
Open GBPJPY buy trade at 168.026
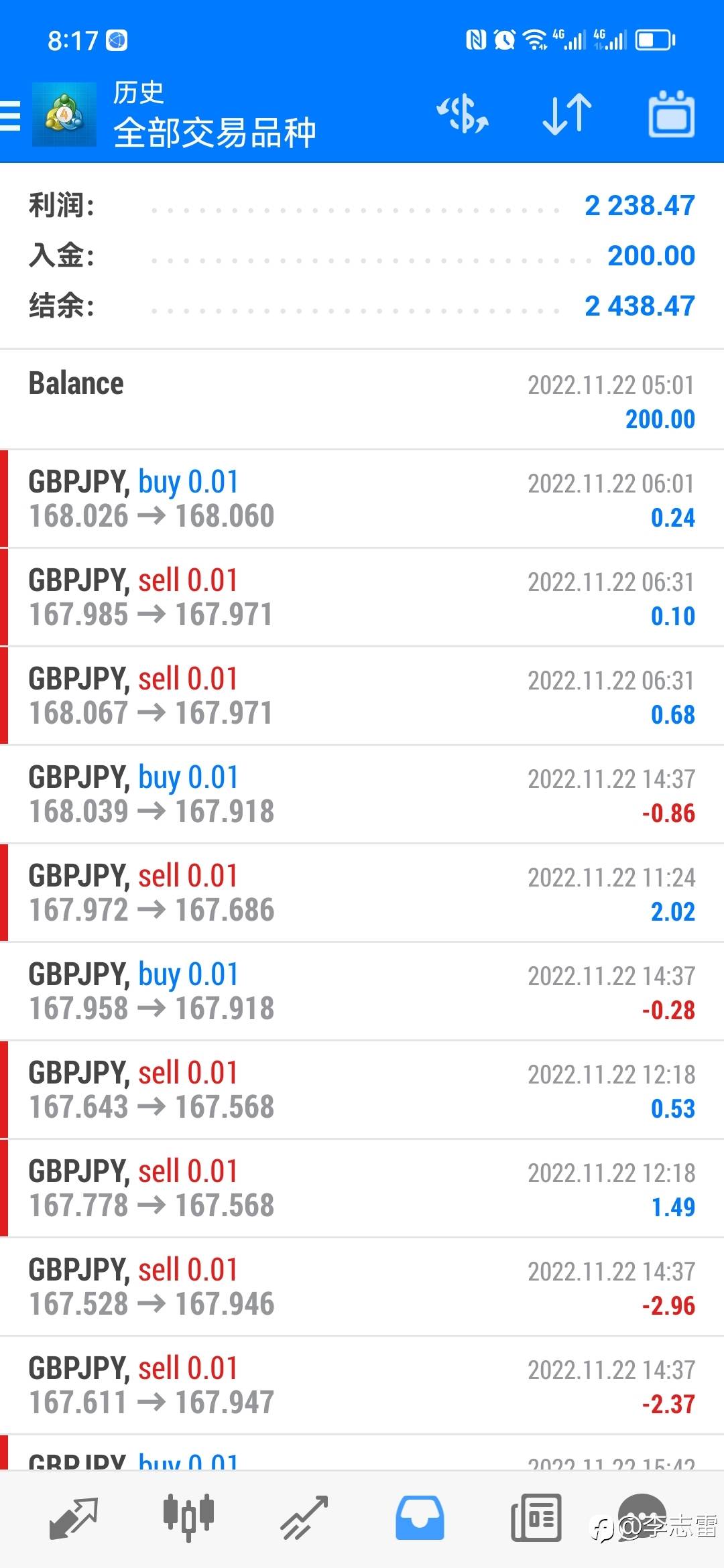click(x=362, y=499)
